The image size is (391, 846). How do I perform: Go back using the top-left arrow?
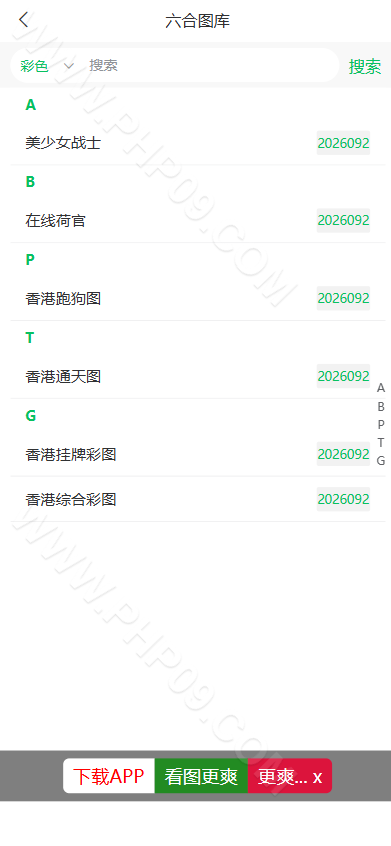click(x=23, y=21)
